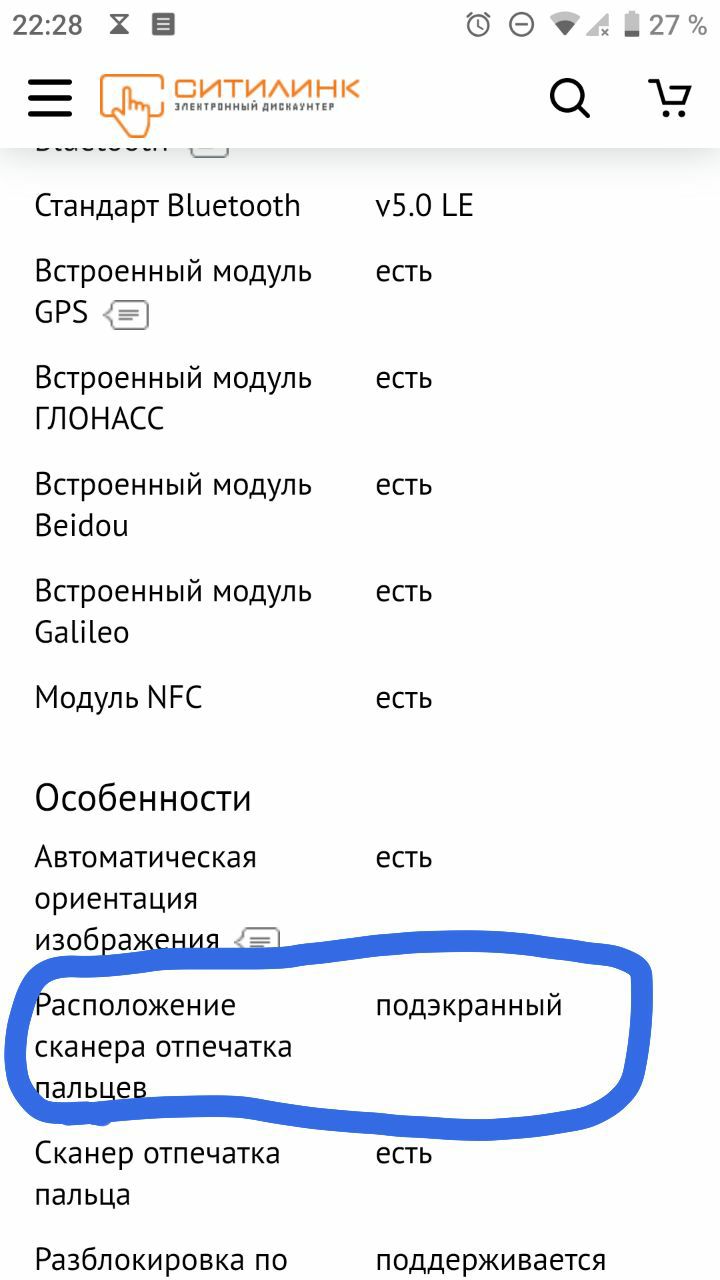Show the GPS module info tooltip
Image resolution: width=720 pixels, height=1280 pixels.
click(x=127, y=316)
